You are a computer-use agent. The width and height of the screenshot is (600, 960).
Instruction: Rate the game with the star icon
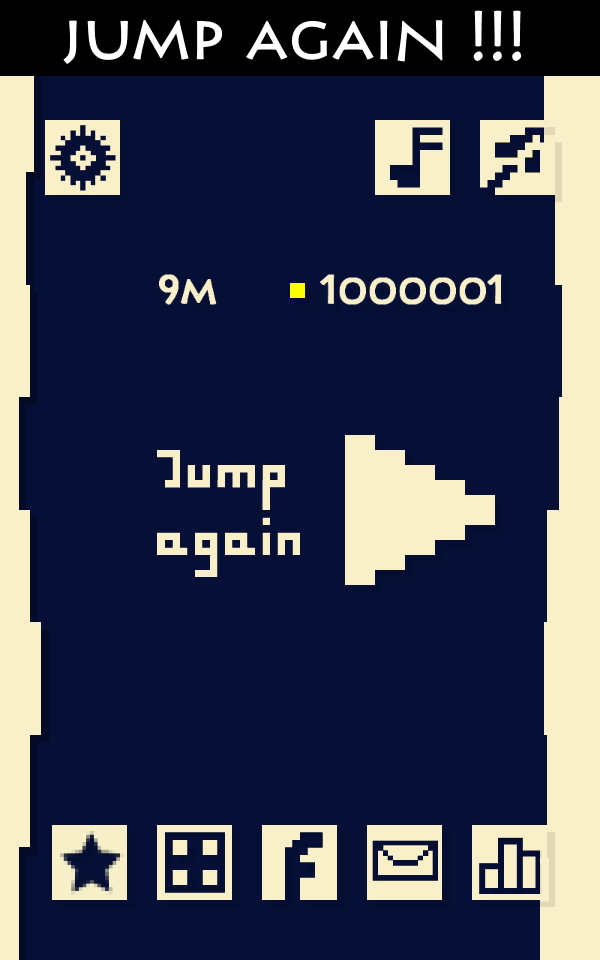pyautogui.click(x=89, y=862)
